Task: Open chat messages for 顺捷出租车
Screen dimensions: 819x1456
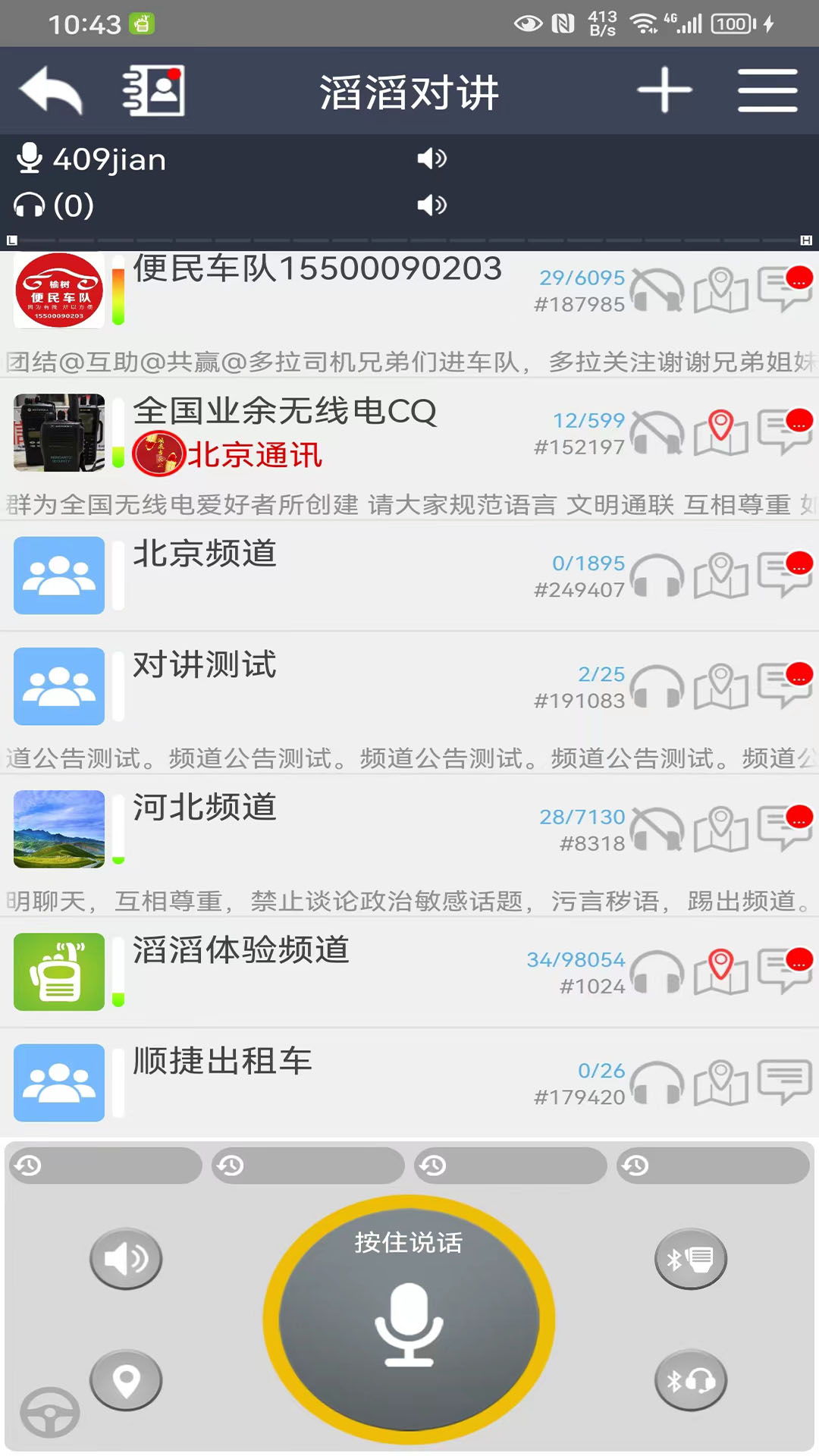Action: [786, 1082]
